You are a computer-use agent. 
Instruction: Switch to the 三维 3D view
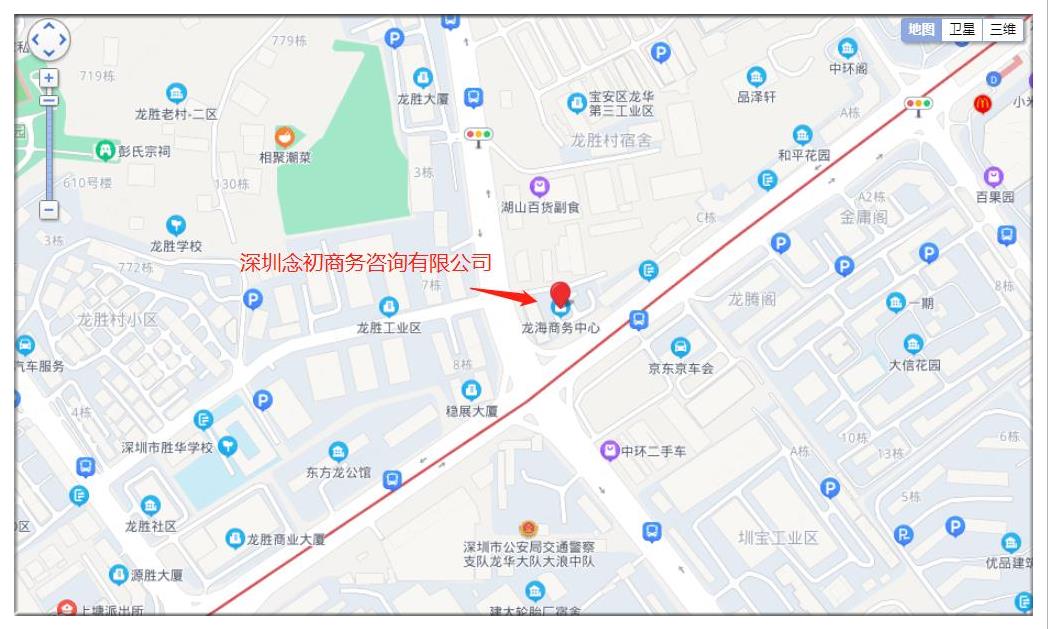pos(1003,30)
